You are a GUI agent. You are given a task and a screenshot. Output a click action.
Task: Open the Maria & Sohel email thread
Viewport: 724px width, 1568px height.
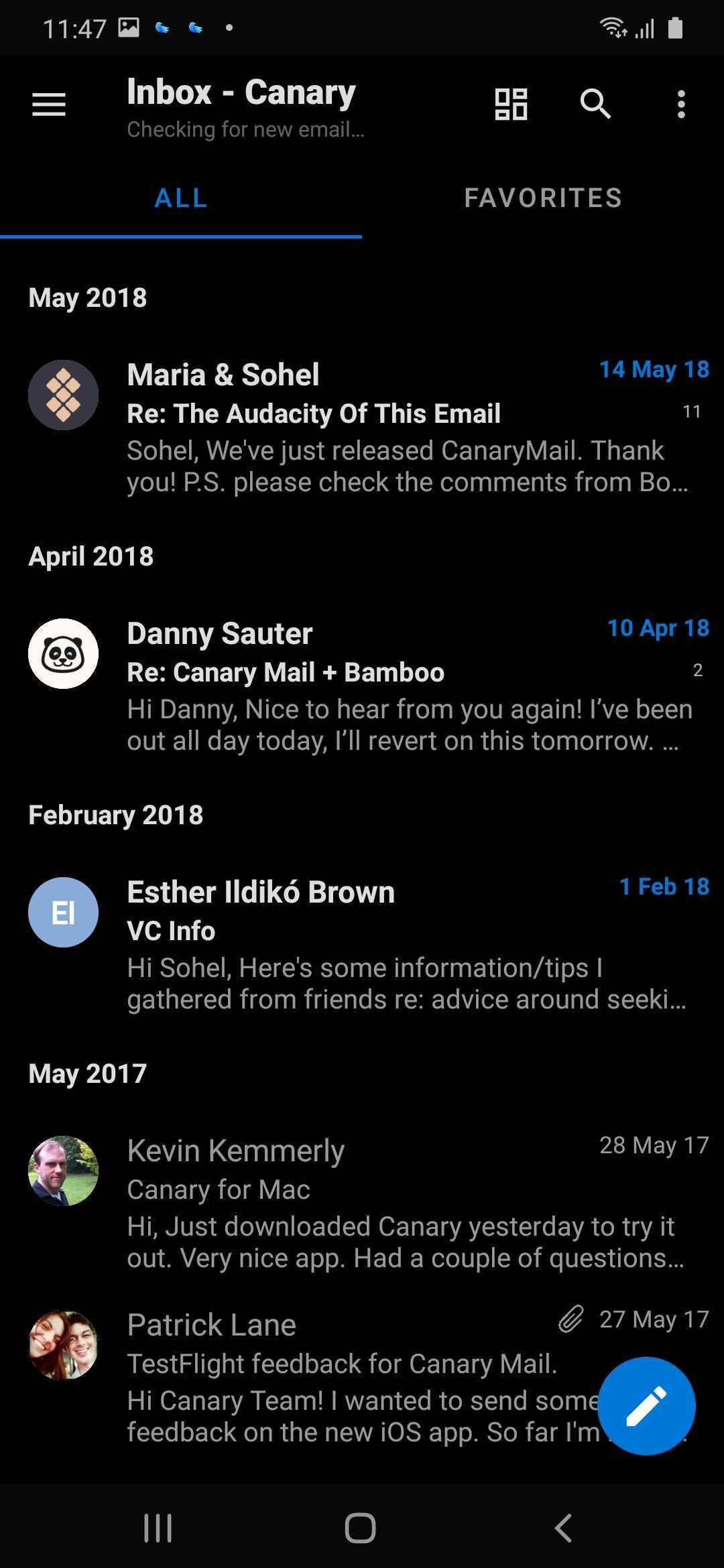pos(402,429)
